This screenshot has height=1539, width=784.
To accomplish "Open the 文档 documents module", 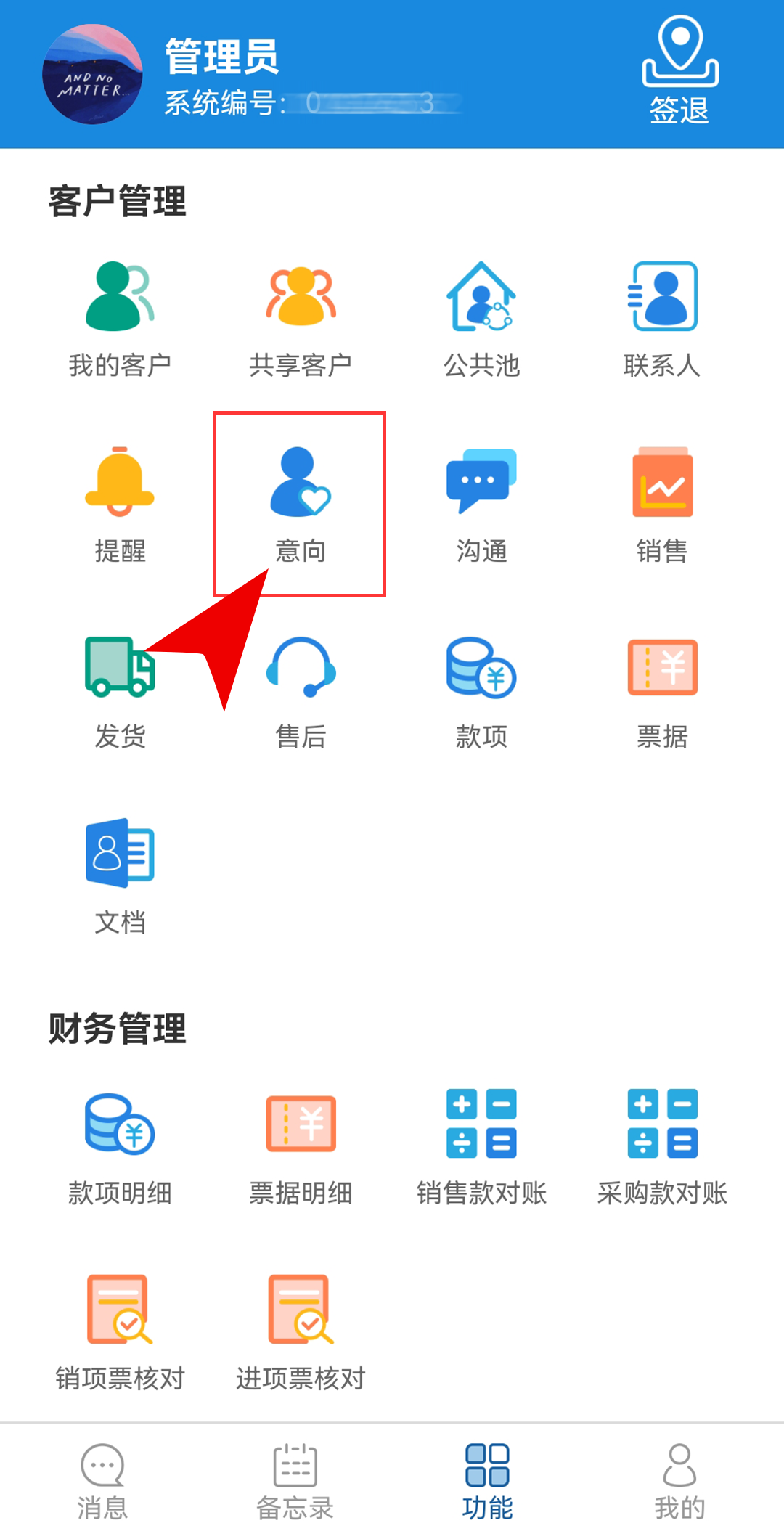I will click(120, 875).
